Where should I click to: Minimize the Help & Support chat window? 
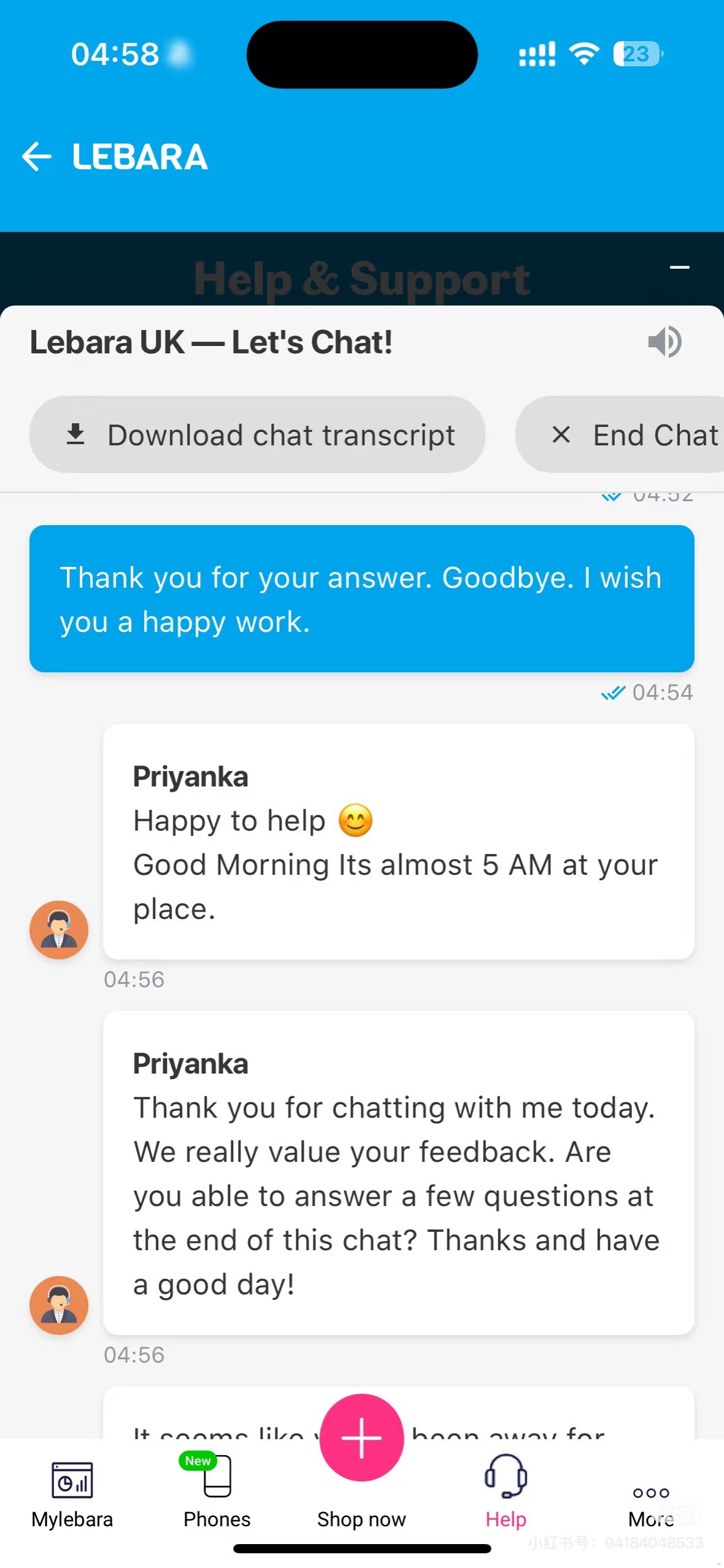[x=679, y=267]
